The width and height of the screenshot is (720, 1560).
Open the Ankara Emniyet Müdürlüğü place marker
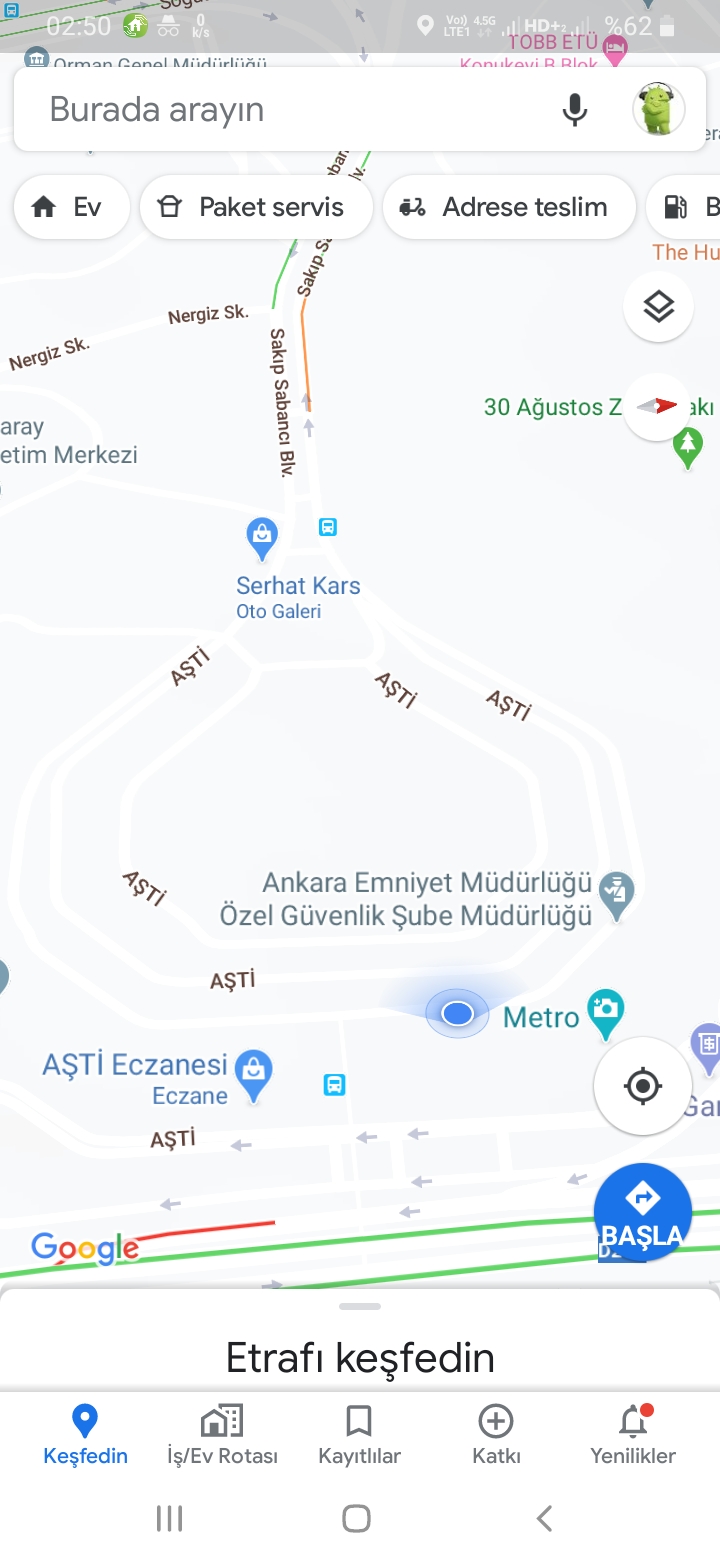[616, 896]
